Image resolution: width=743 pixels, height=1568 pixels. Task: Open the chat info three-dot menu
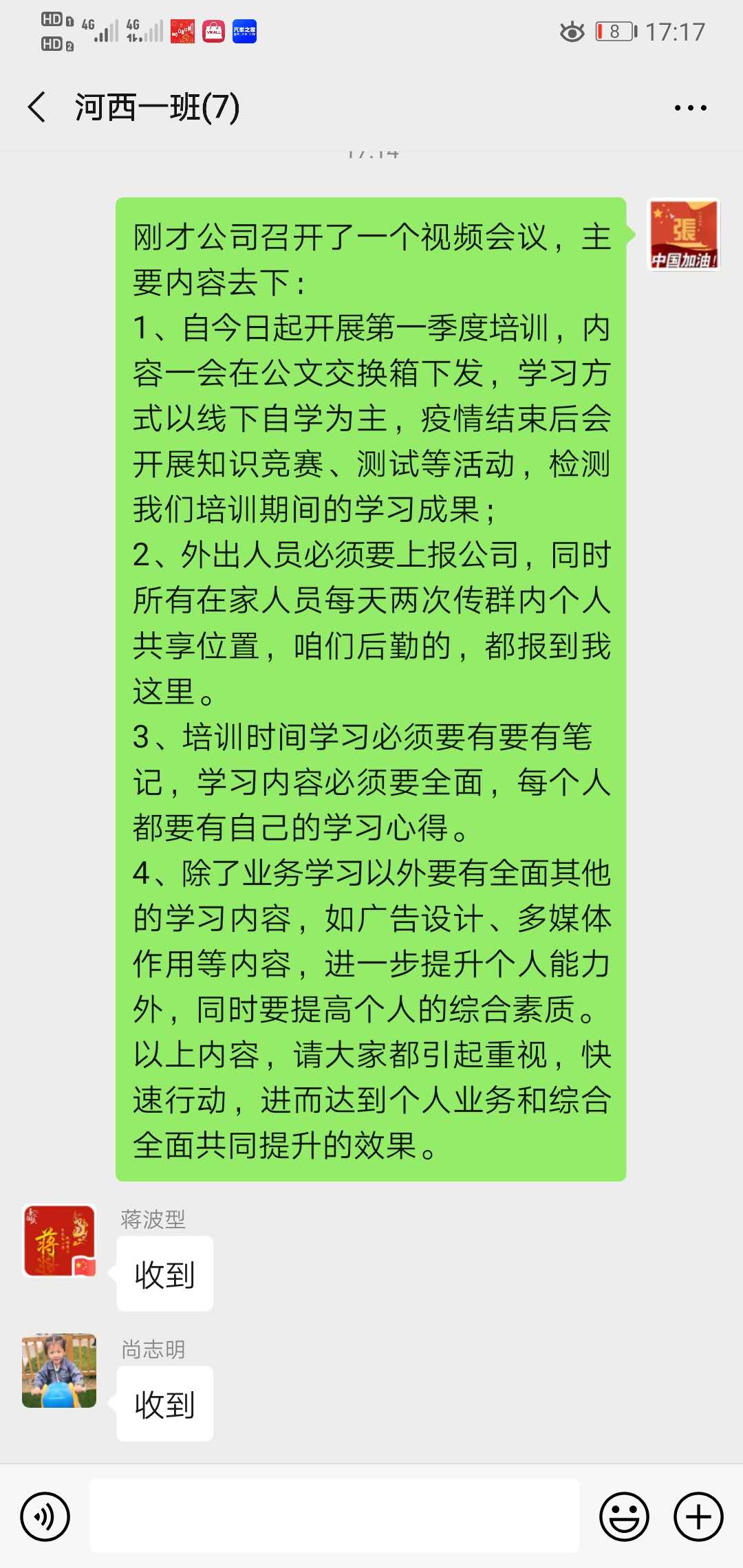pos(690,108)
